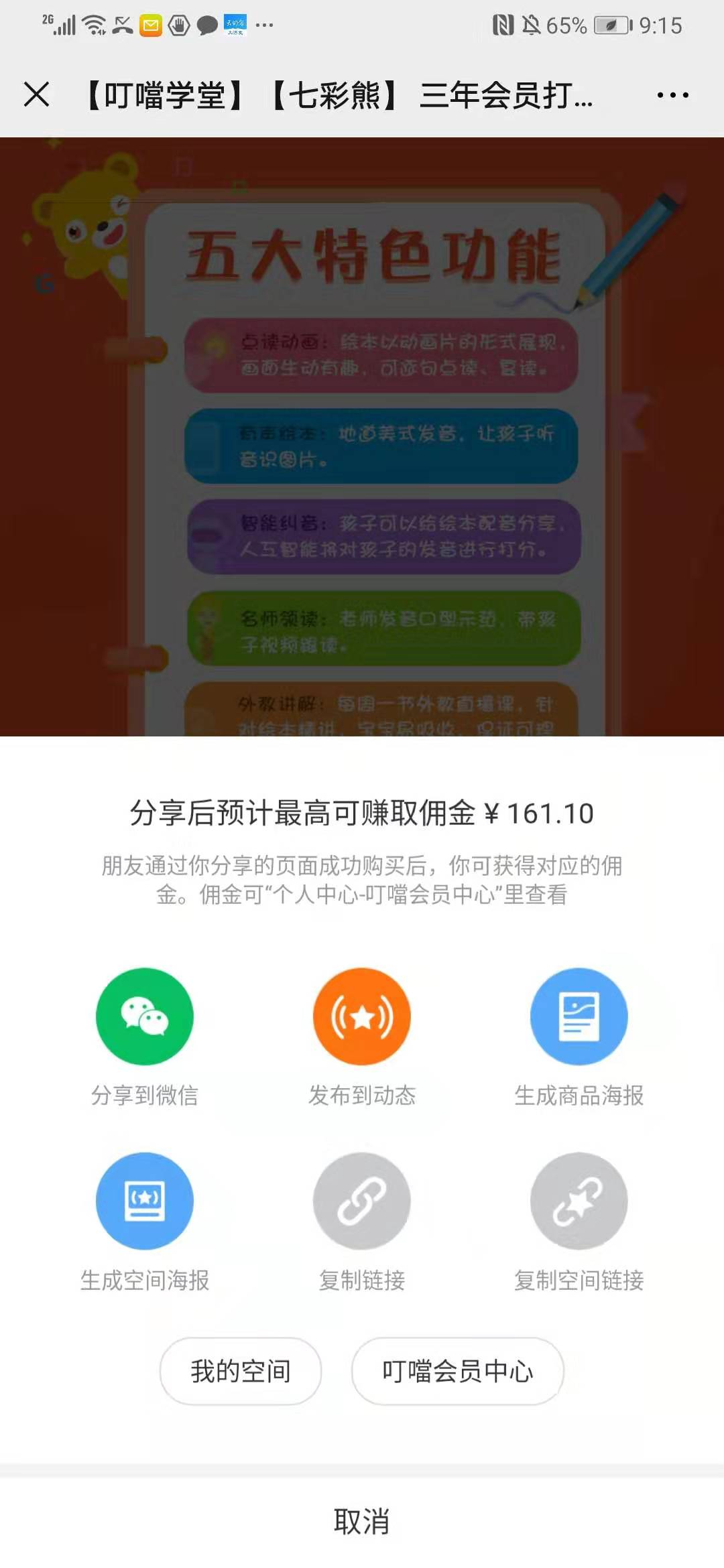Open 叮噹会员中心 member center
The width and height of the screenshot is (724, 1568).
[x=458, y=1372]
